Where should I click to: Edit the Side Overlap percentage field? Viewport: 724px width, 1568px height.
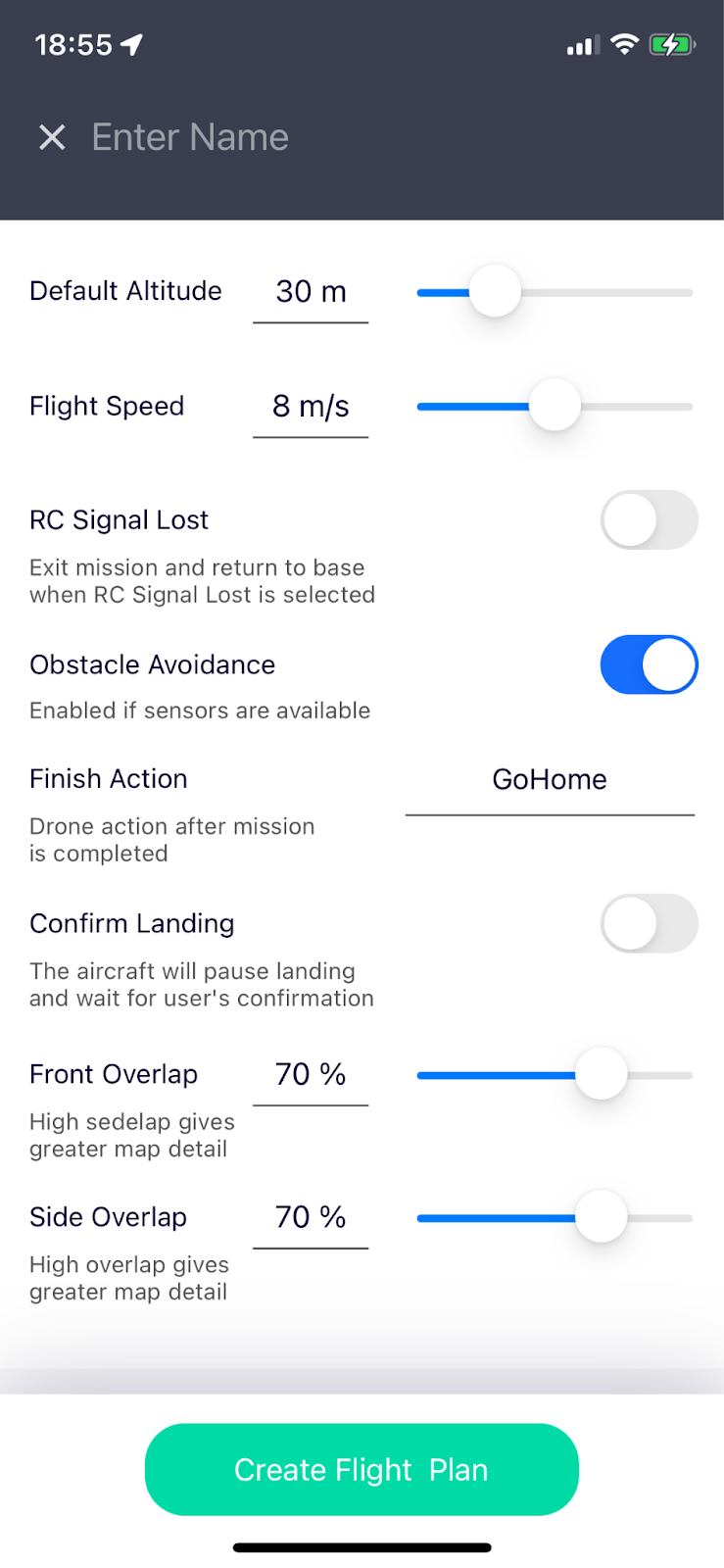pyautogui.click(x=311, y=1217)
